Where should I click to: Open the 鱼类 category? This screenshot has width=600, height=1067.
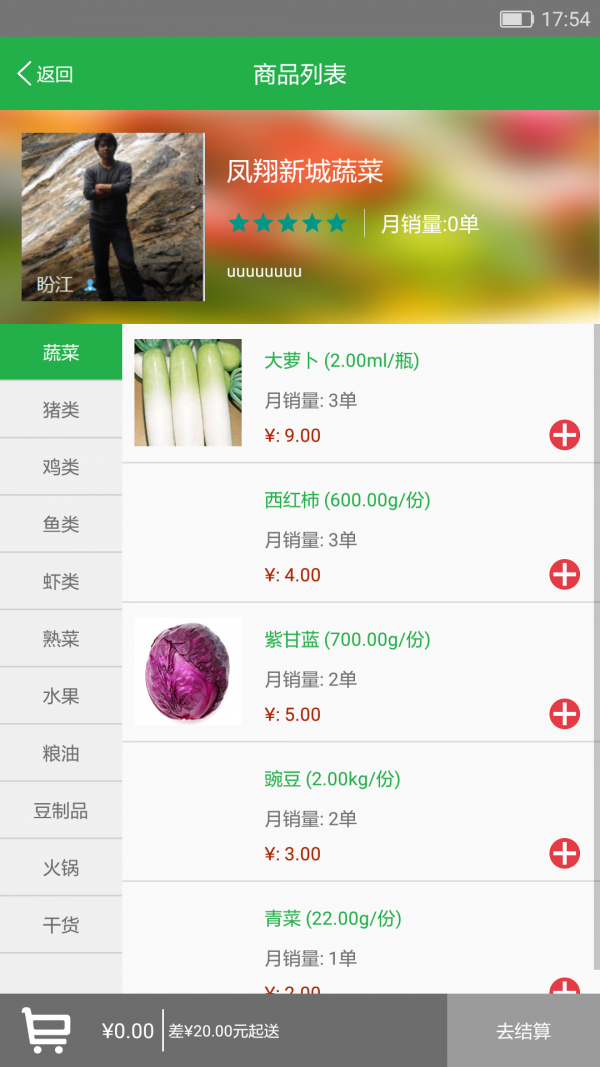point(61,524)
